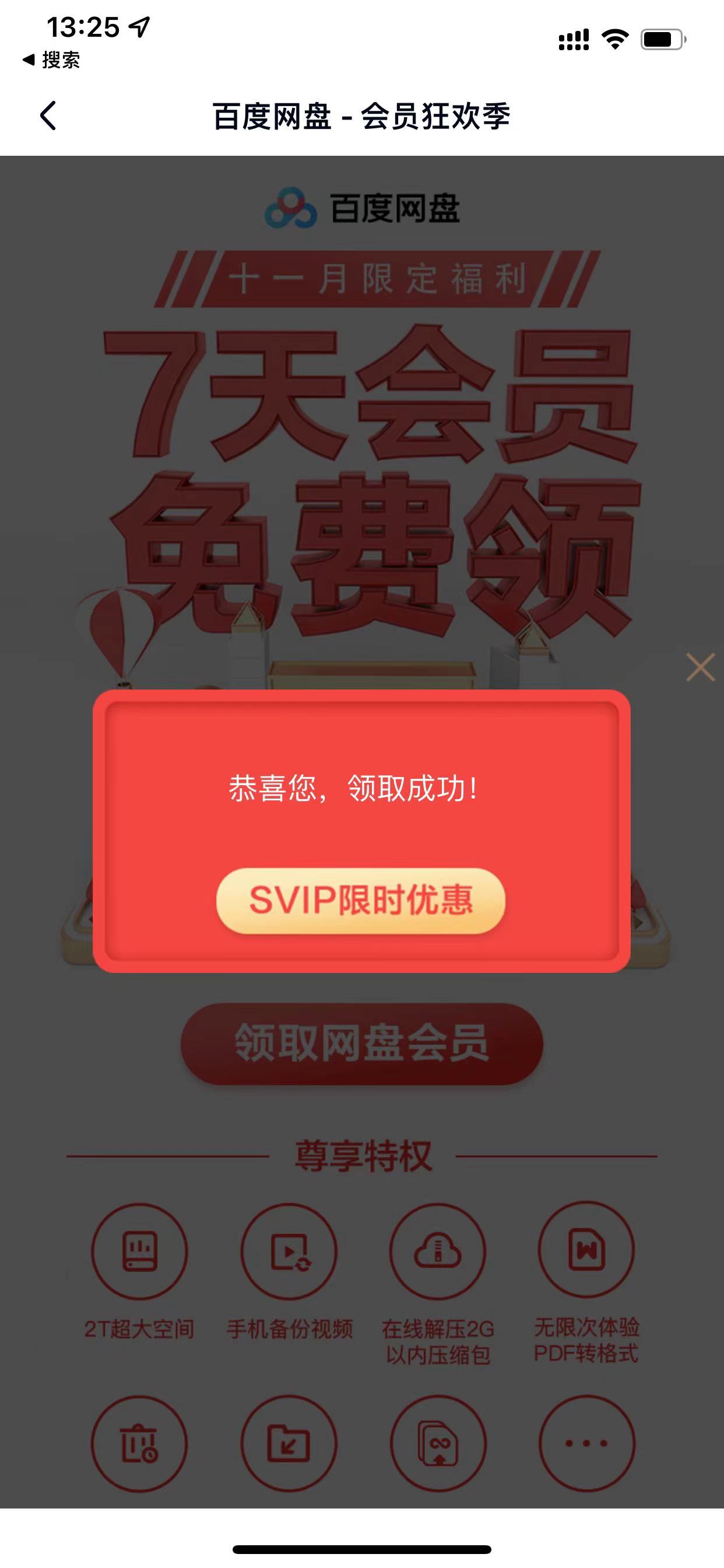Return to 搜索 via status bar link

point(52,60)
